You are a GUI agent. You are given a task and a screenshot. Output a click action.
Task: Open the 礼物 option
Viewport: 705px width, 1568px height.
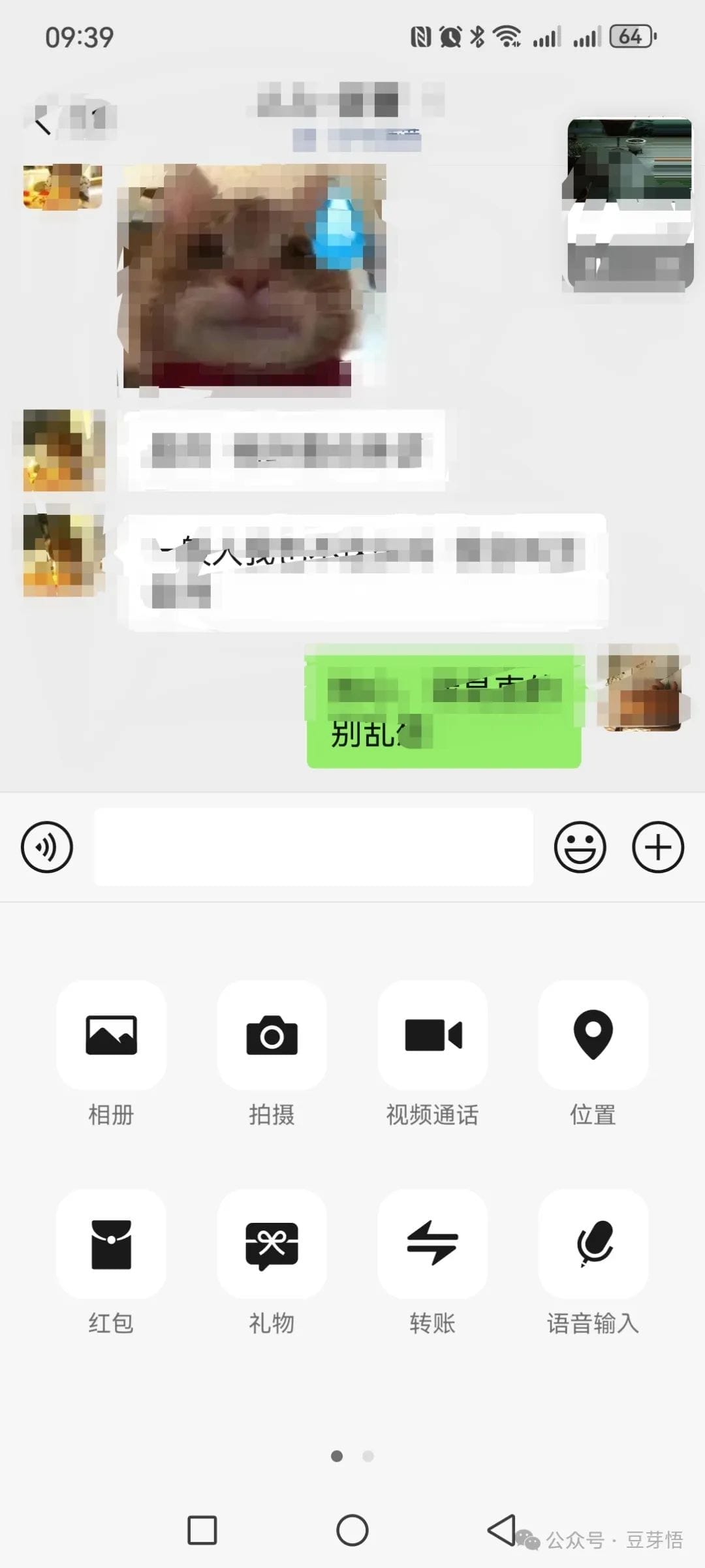pyautogui.click(x=272, y=1244)
